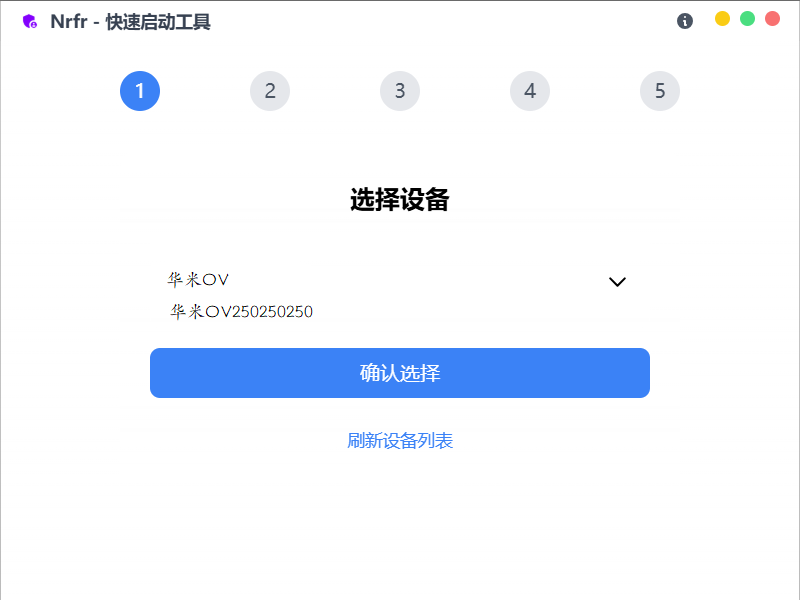This screenshot has height=608, width=801.
Task: Tap the 刷新设备列表 link
Action: 400,441
